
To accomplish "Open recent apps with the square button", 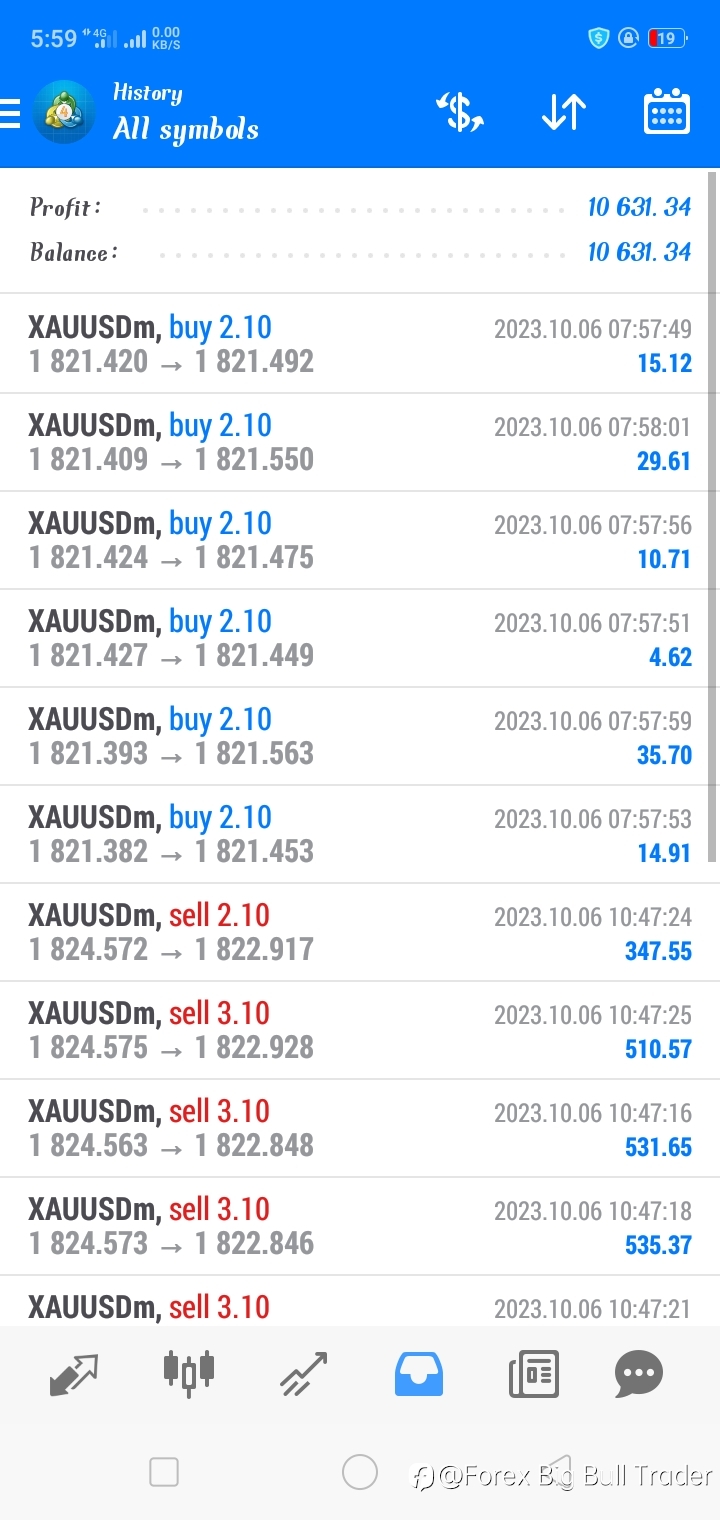I will pos(163,1472).
